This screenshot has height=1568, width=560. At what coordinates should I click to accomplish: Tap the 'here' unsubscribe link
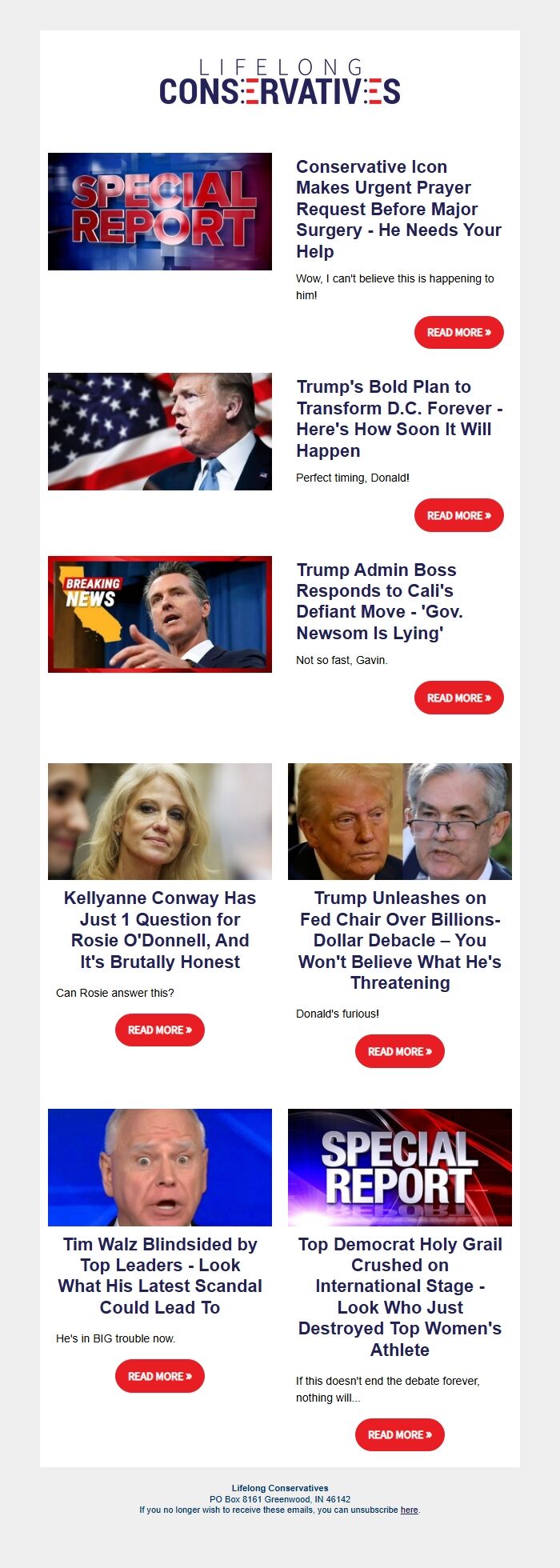click(x=409, y=1510)
